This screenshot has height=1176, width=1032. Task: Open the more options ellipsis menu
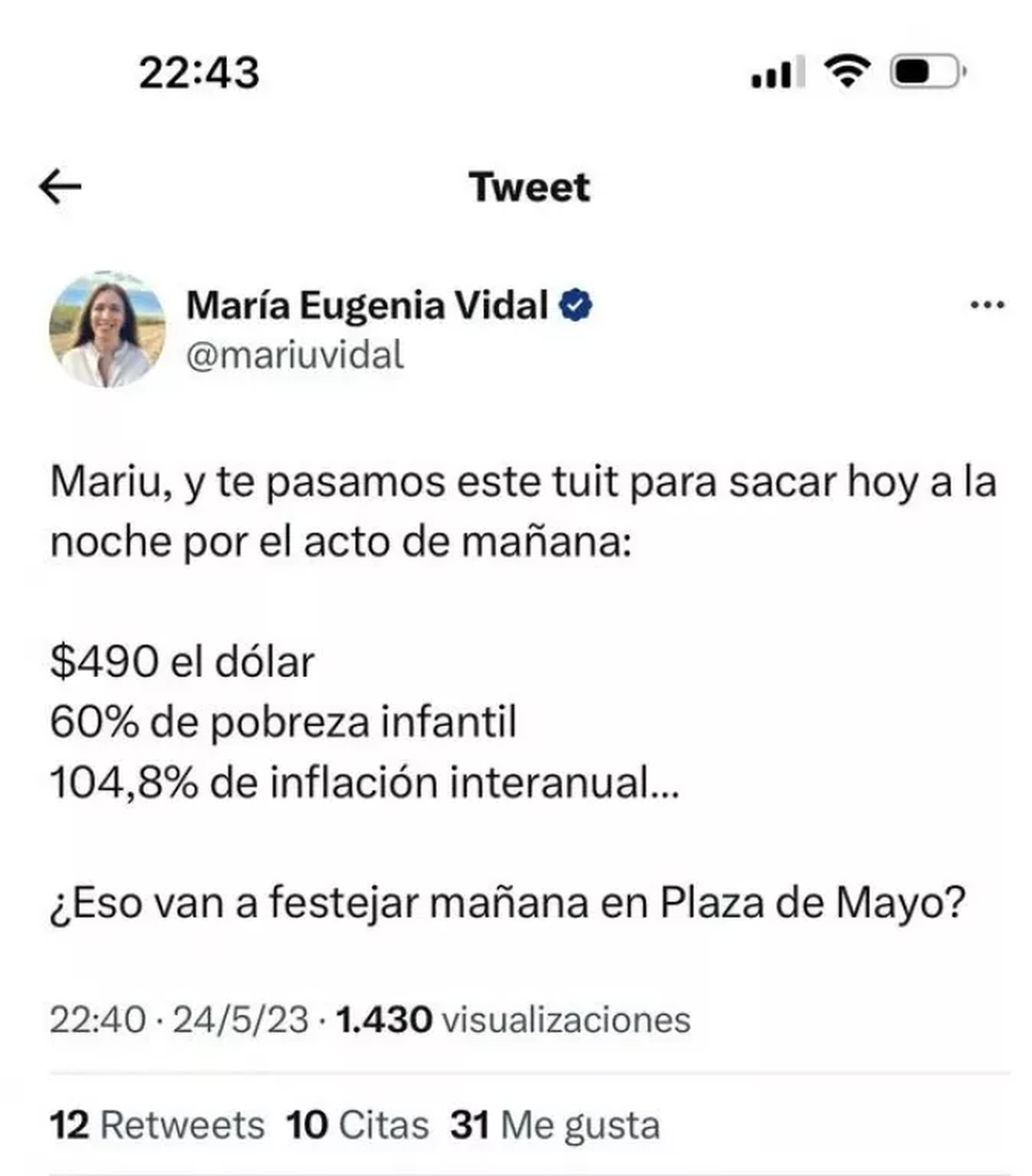pos(986,303)
